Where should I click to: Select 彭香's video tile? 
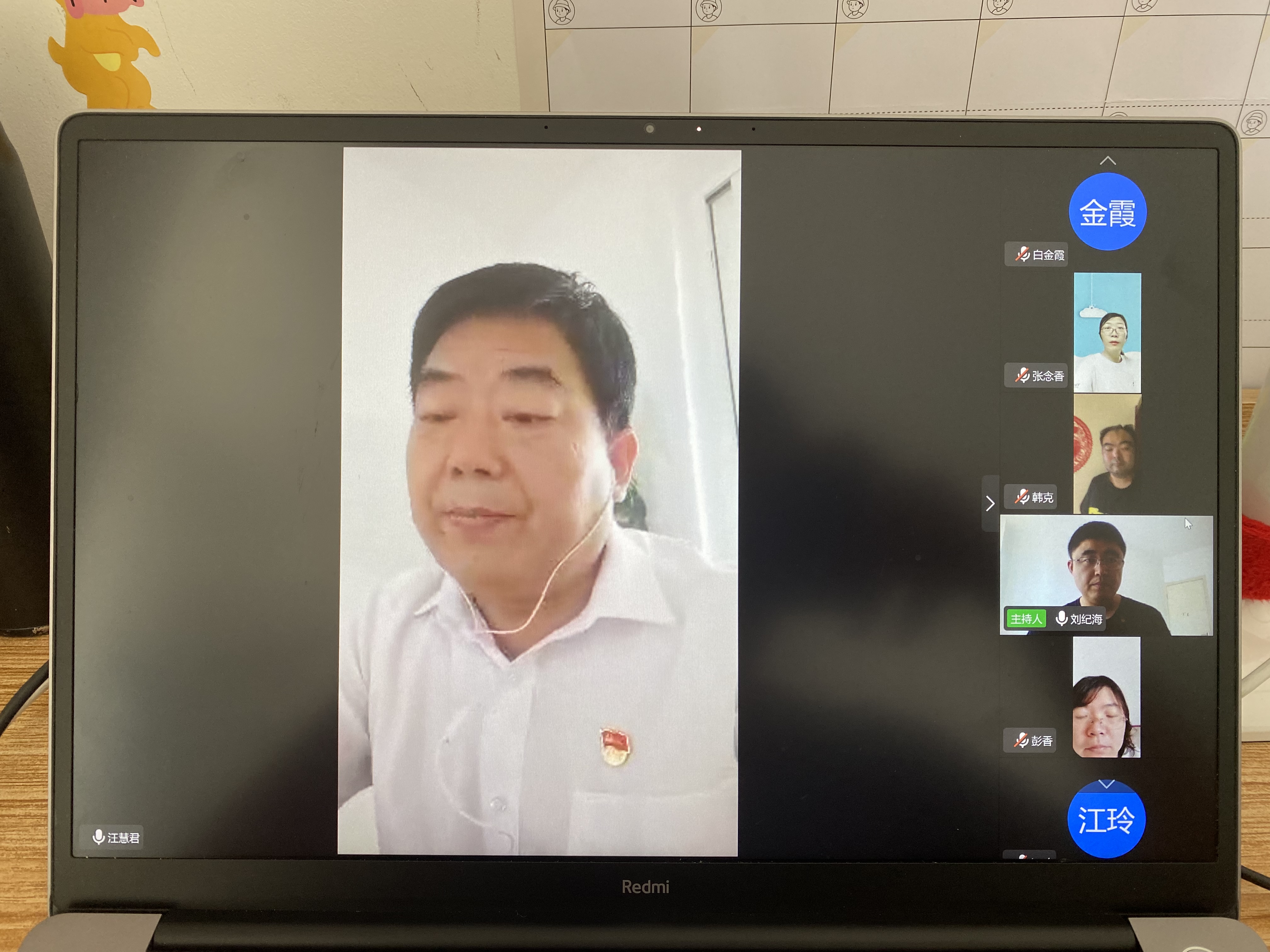point(1106,697)
